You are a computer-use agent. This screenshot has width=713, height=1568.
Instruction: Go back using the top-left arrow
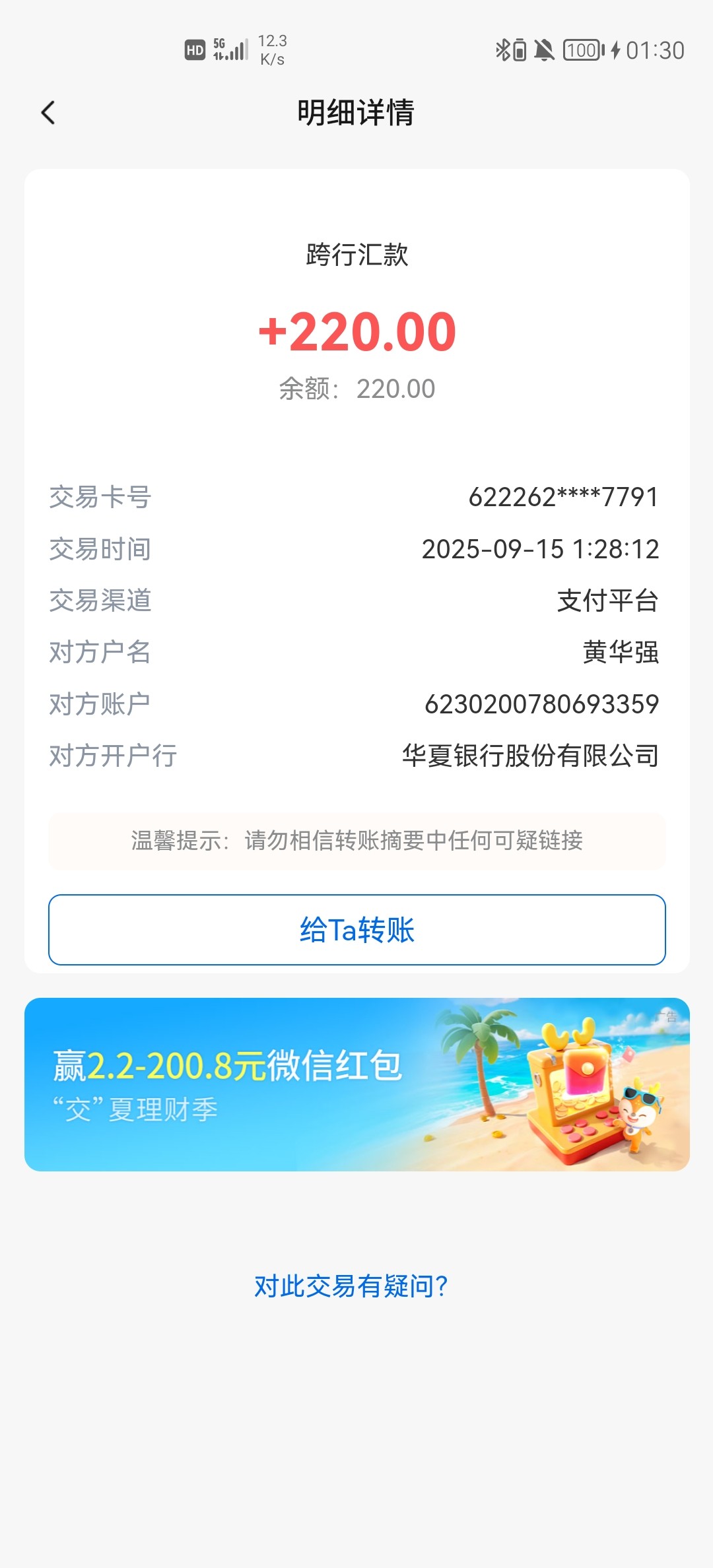(48, 113)
